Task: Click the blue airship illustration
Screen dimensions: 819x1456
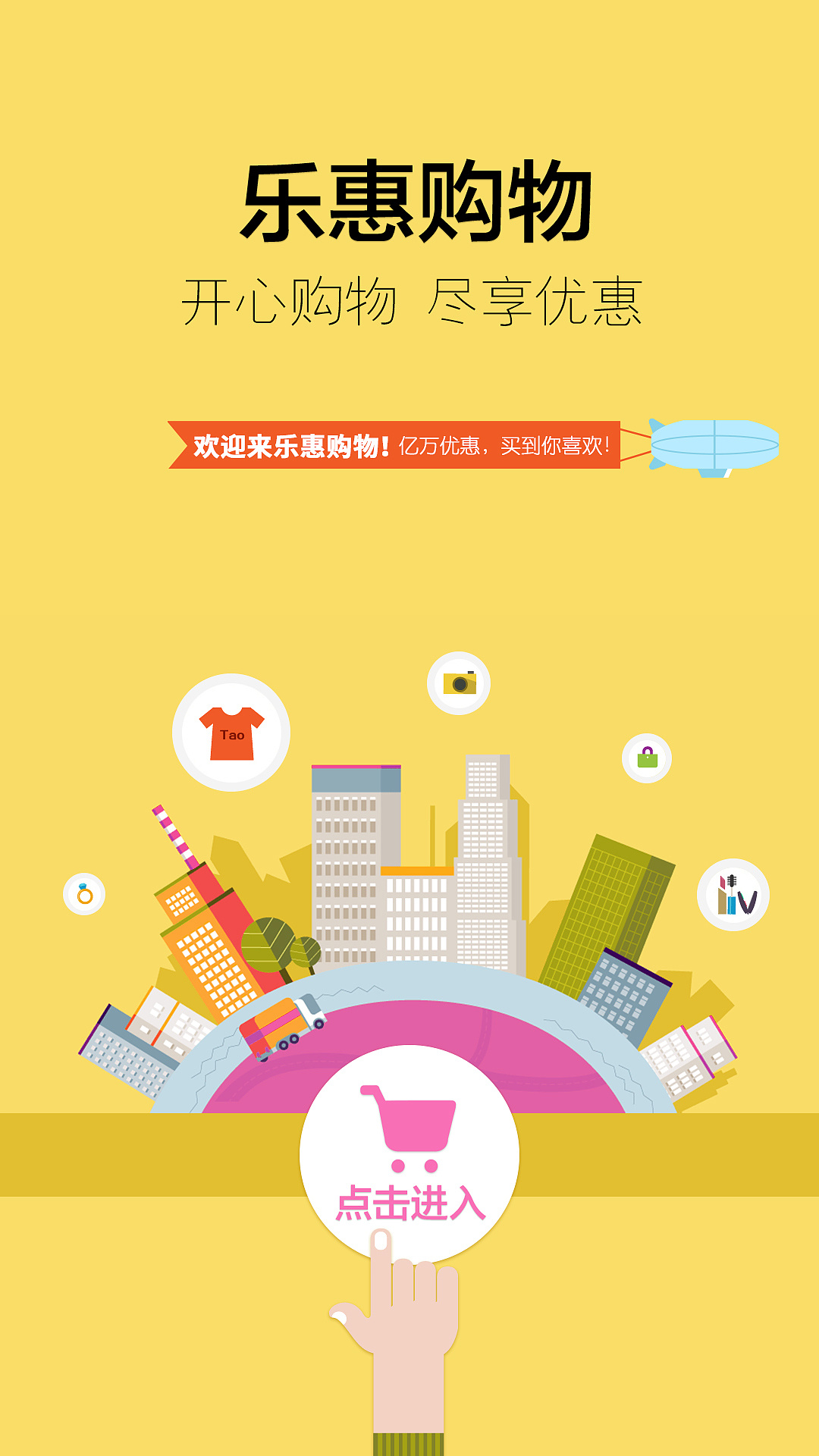Action: click(x=711, y=445)
